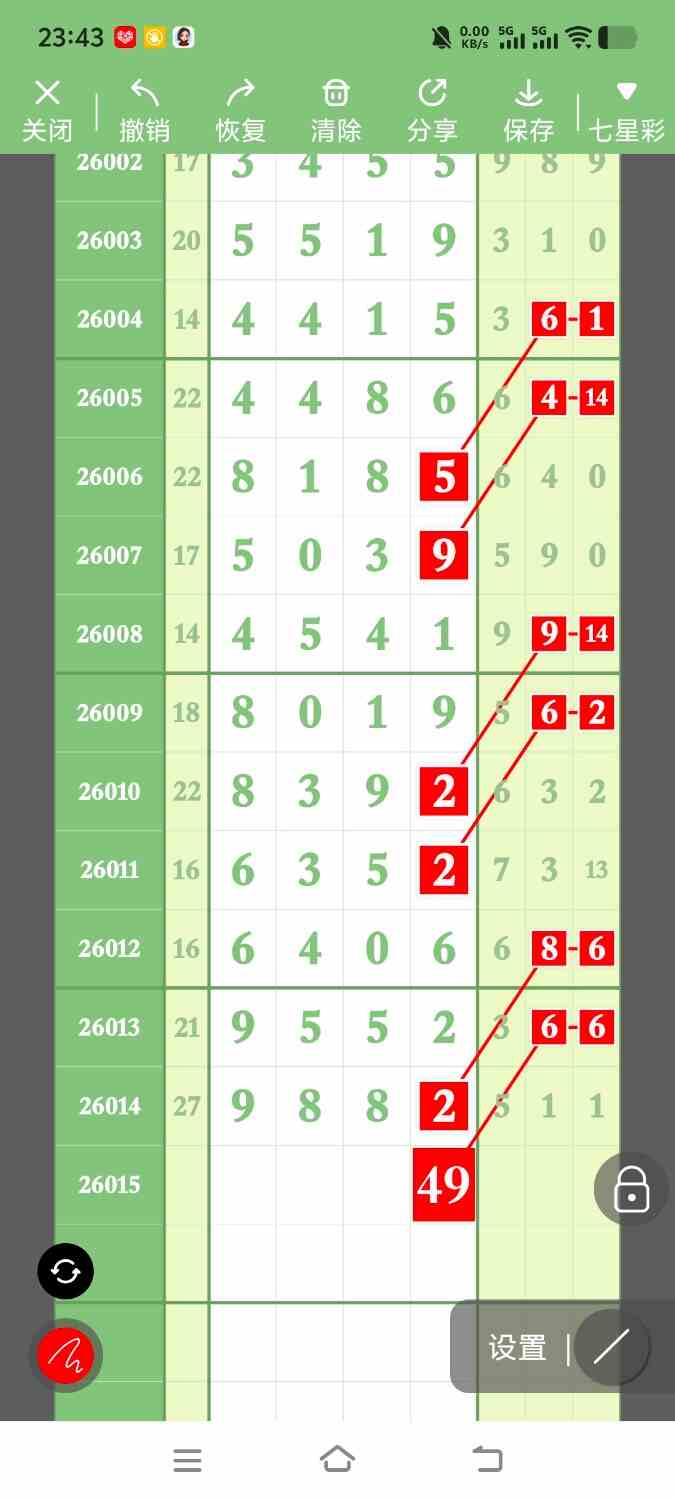Clear all drawn marks
This screenshot has height=1500, width=675.
(x=336, y=111)
